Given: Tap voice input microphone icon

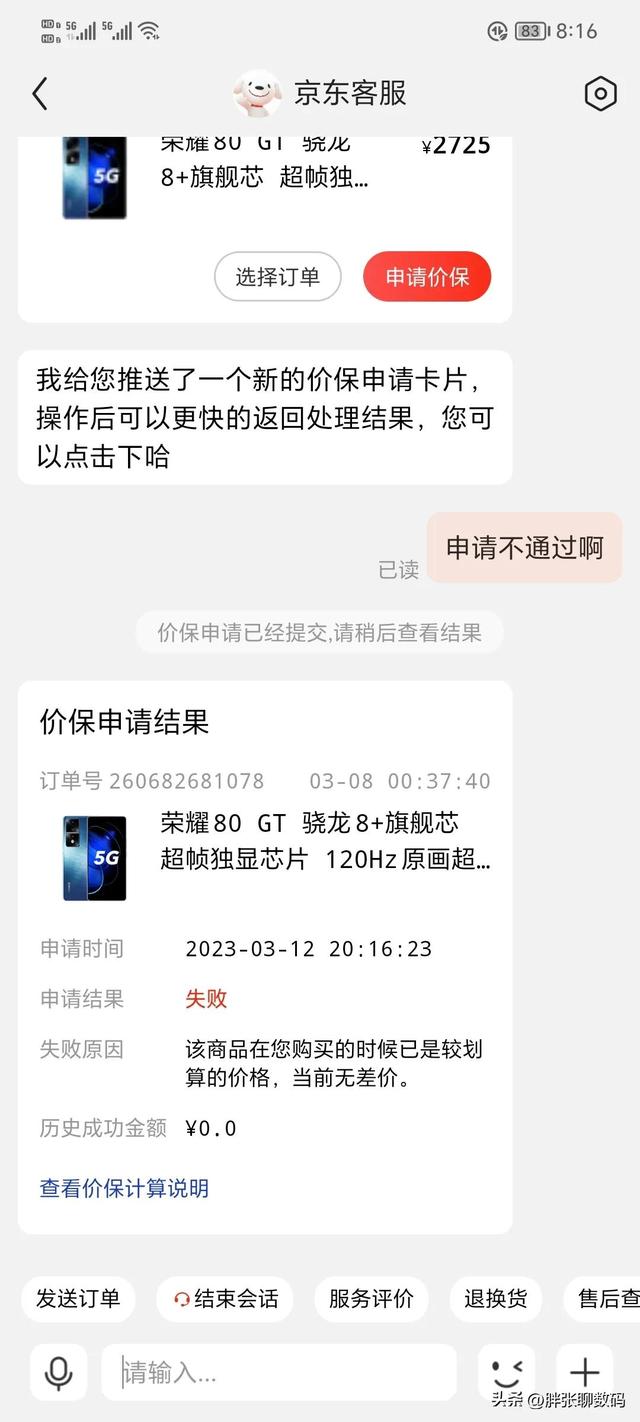Looking at the screenshot, I should click(x=59, y=1372).
